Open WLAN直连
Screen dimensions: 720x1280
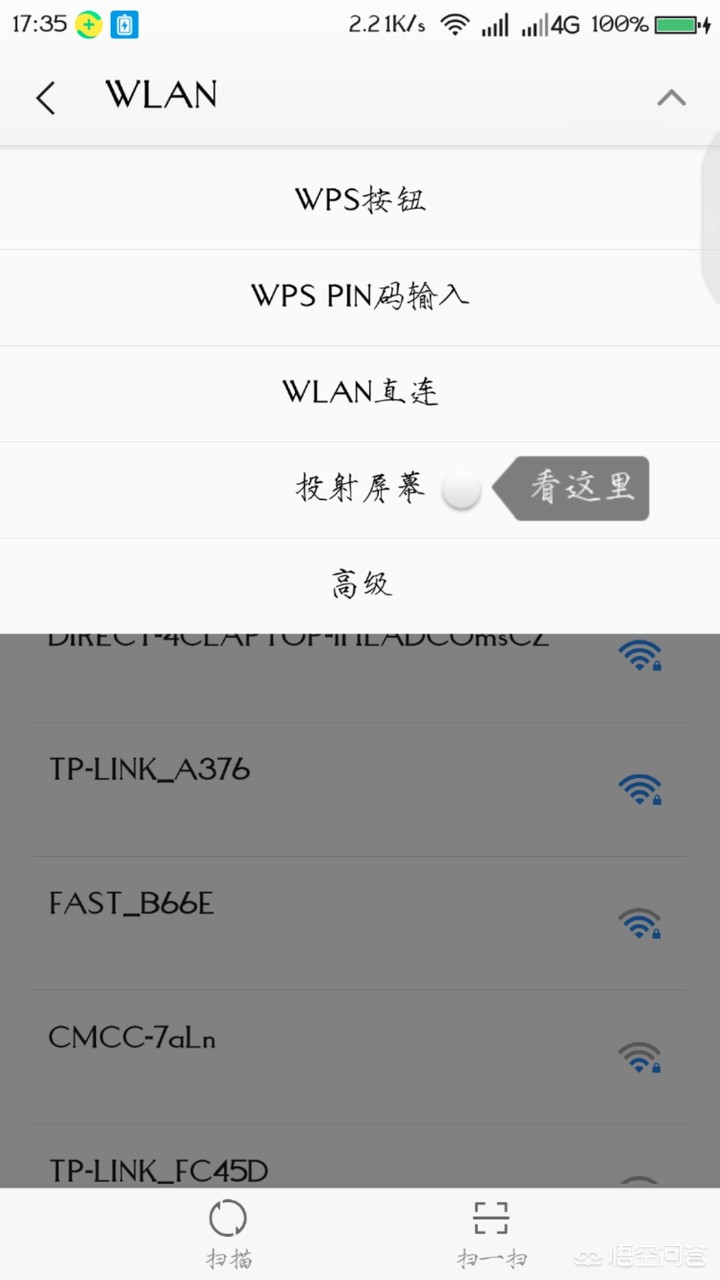tap(360, 392)
